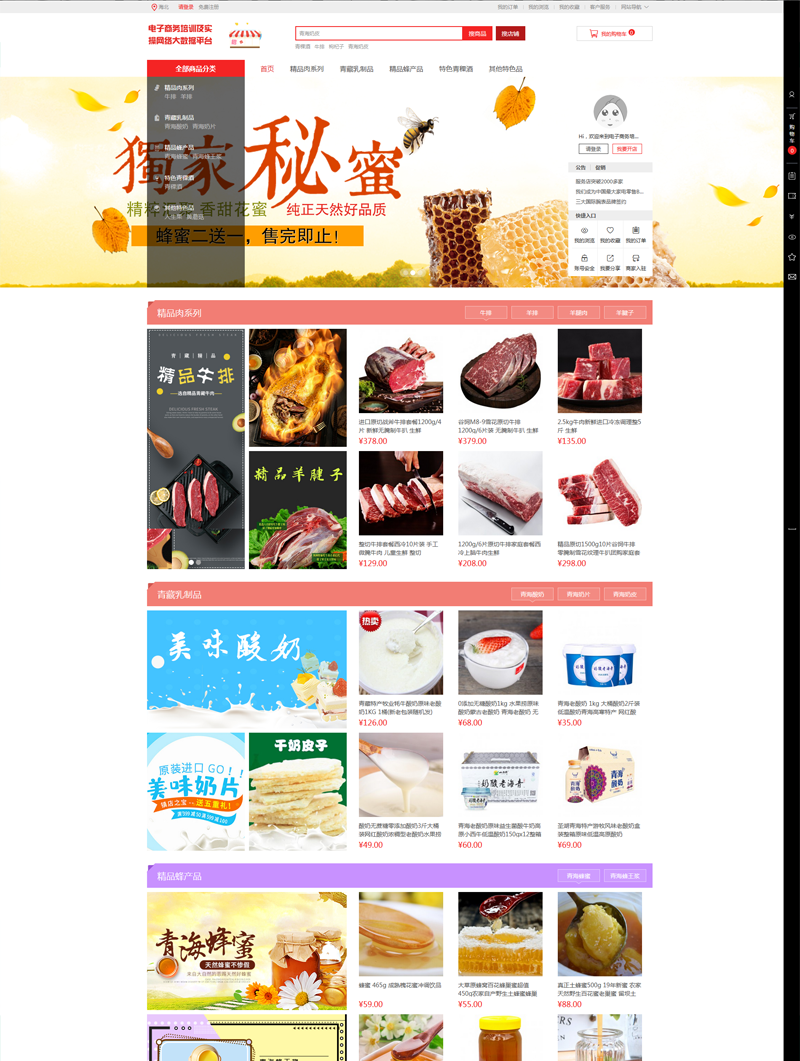Tap the 搜店铺 search button
Screen dimensions: 800x1061
[510, 33]
